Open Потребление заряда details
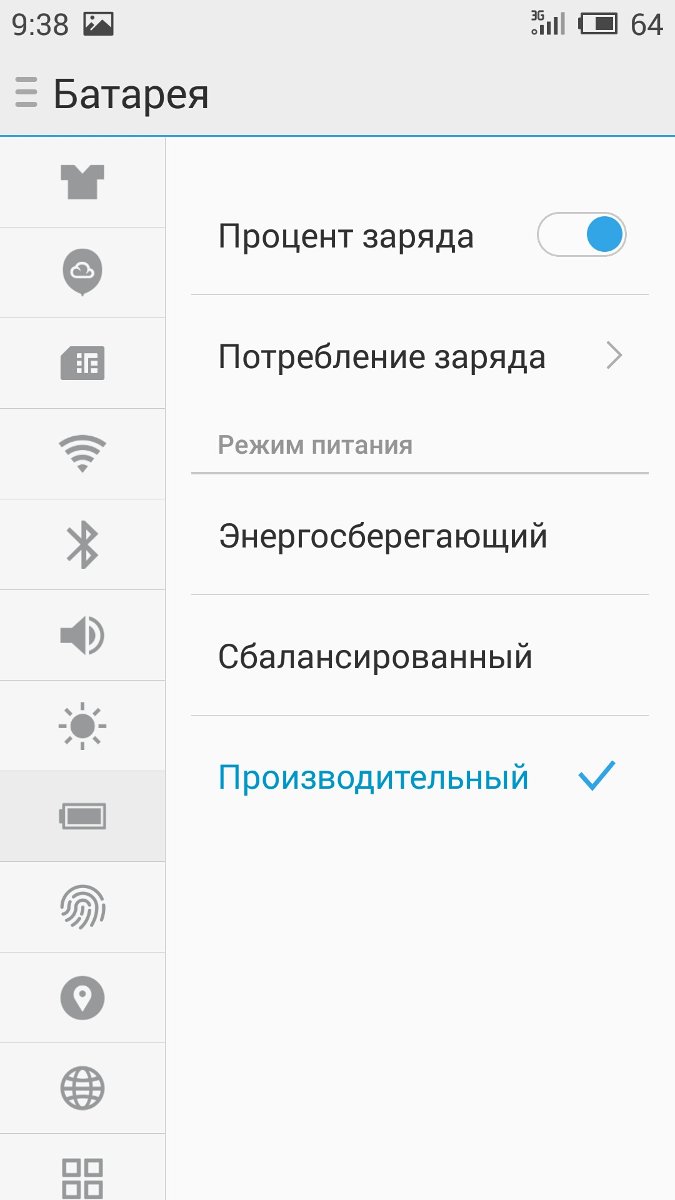 pos(420,356)
